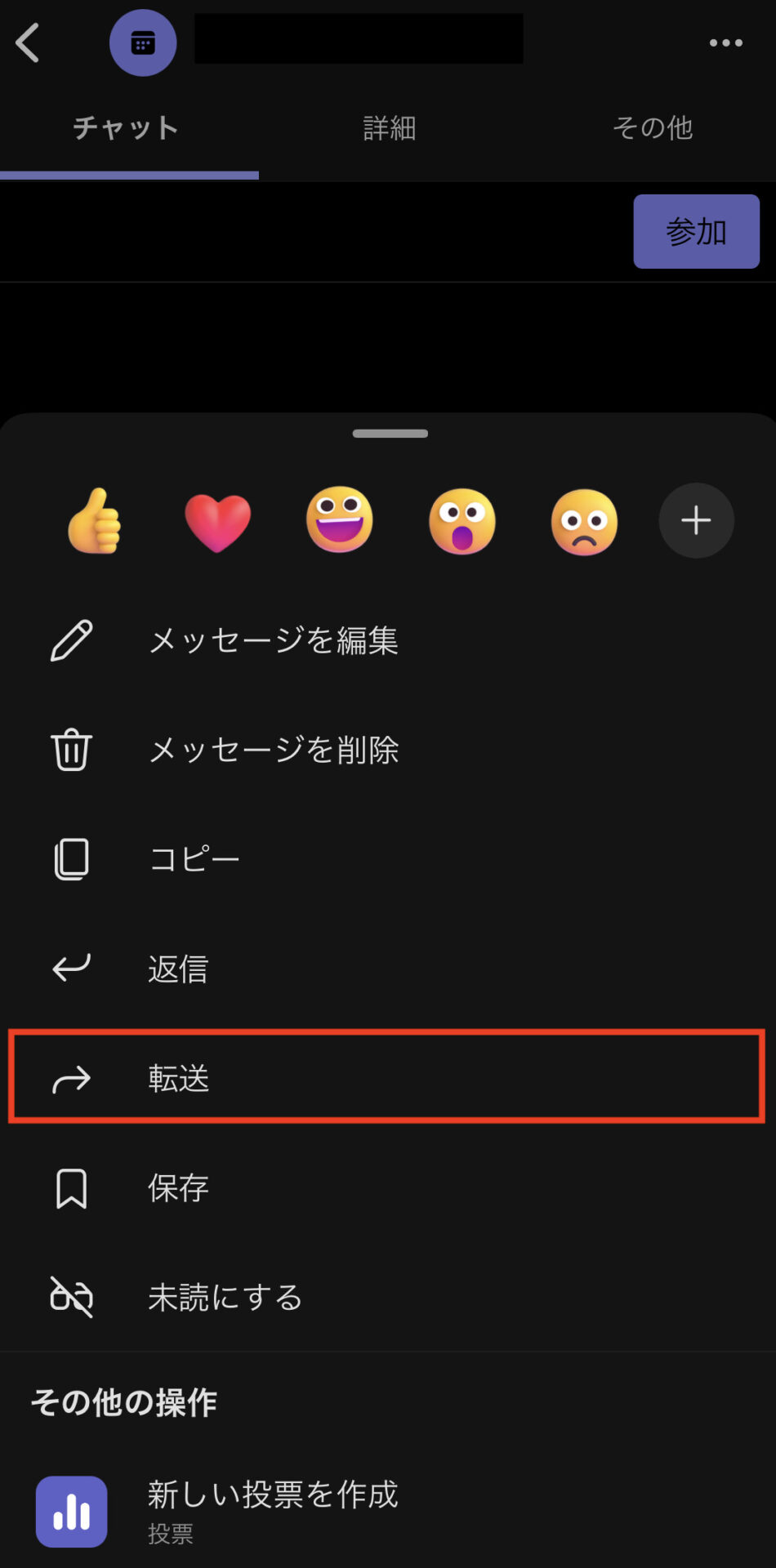Tap the 参加 join button
776x1568 pixels.
pos(696,231)
